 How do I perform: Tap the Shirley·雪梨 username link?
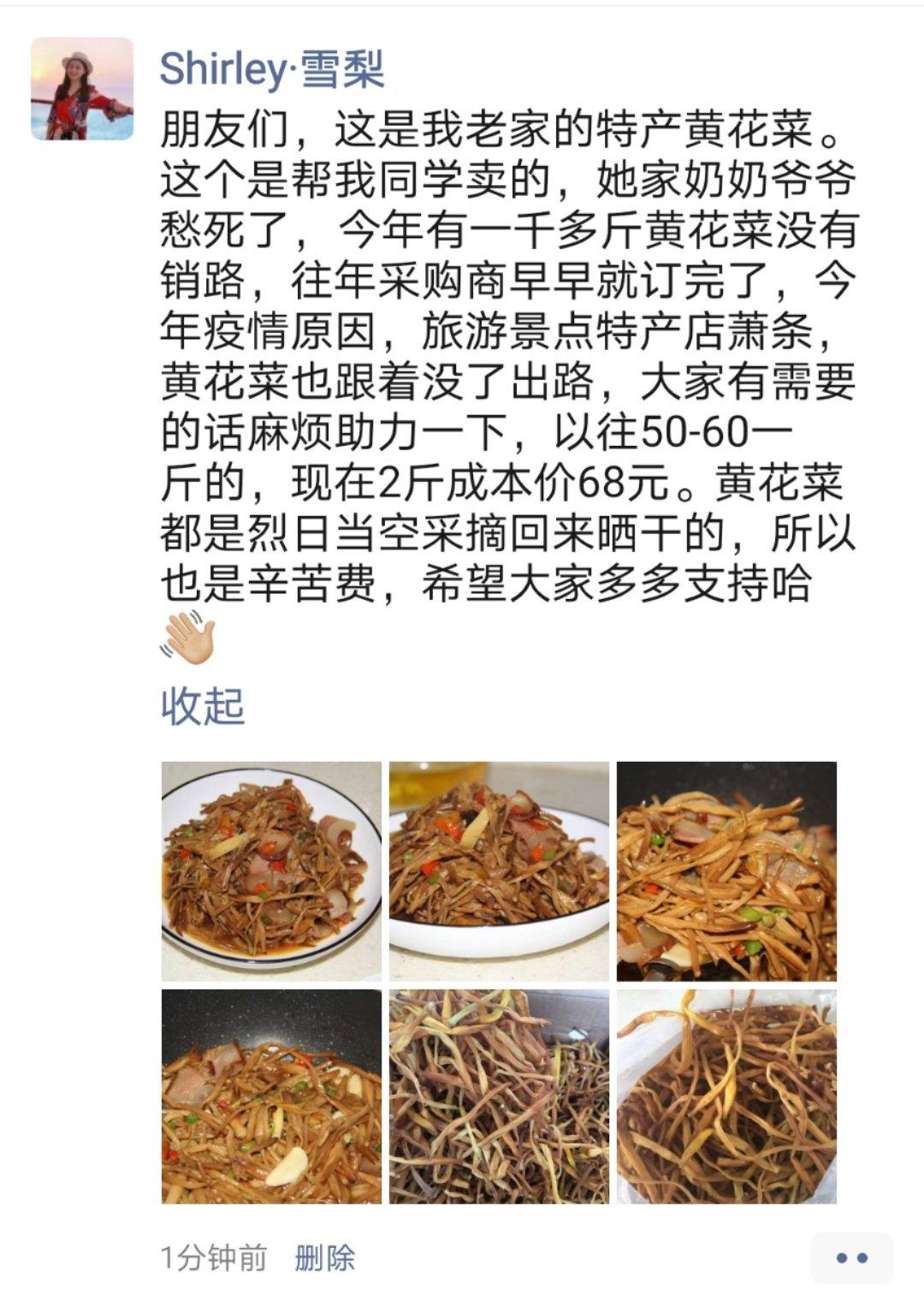pyautogui.click(x=271, y=69)
